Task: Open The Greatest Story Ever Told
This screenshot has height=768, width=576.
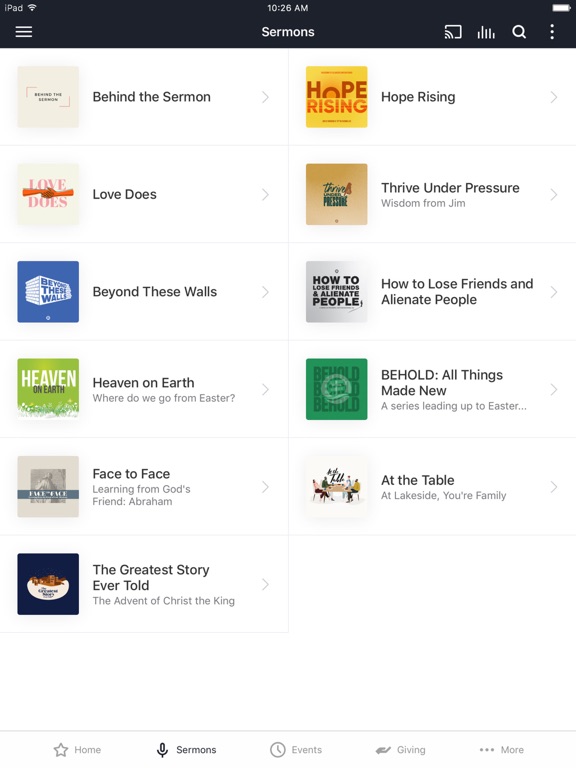Action: click(x=144, y=584)
